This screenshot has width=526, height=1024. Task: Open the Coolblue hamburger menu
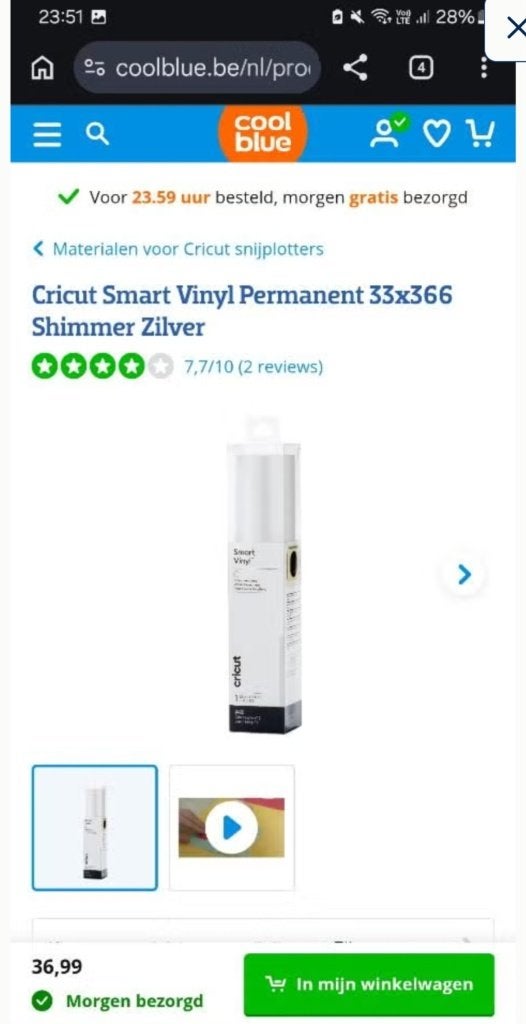tap(47, 135)
